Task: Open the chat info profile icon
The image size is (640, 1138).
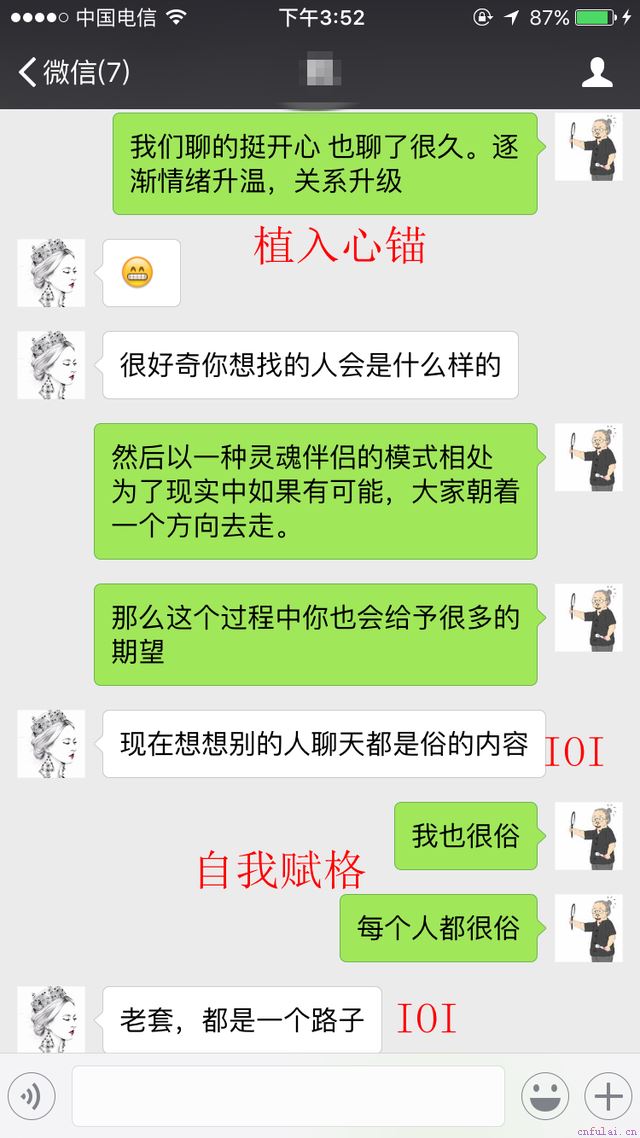Action: click(597, 72)
